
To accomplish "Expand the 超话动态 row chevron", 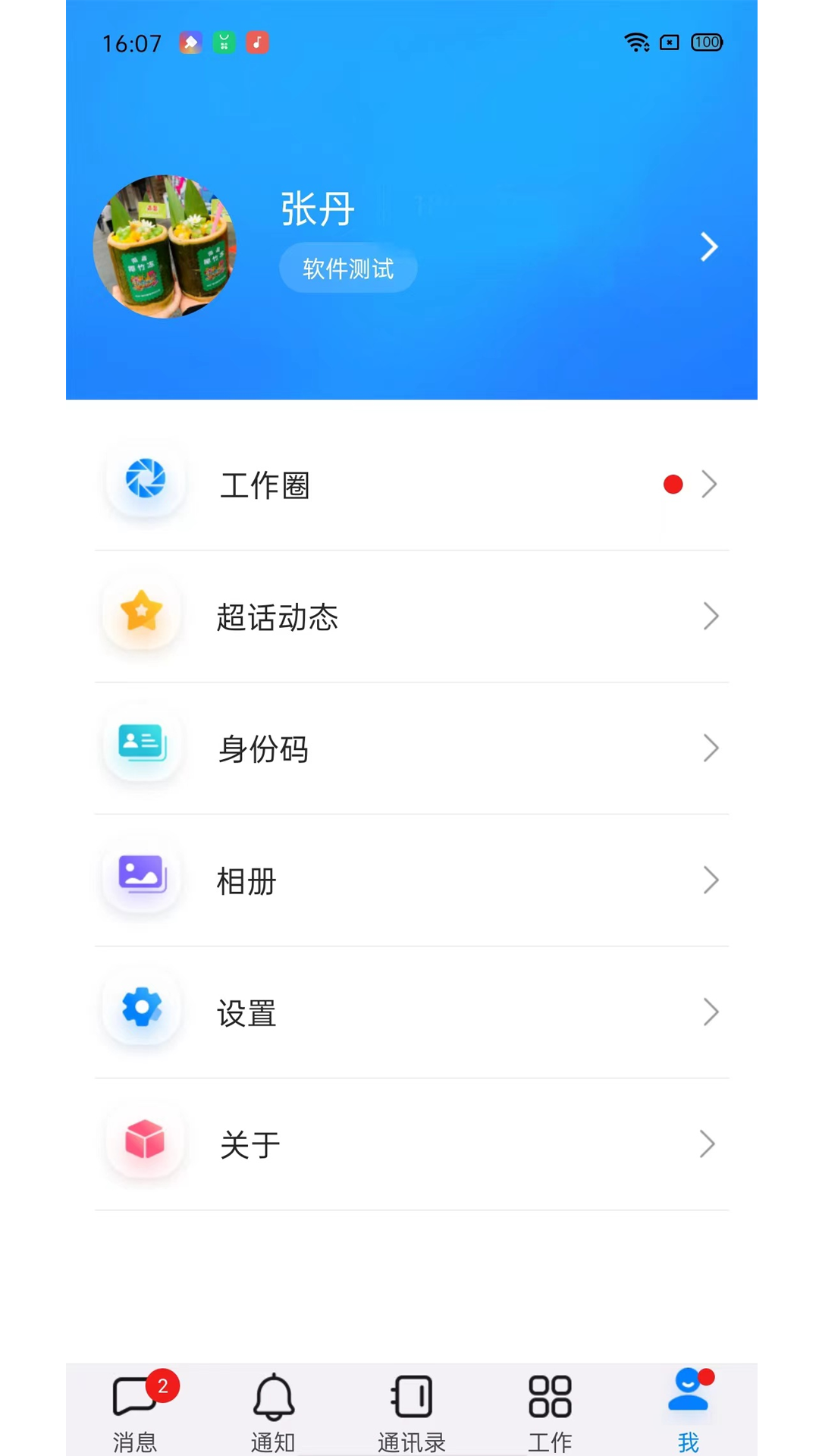I will (711, 617).
